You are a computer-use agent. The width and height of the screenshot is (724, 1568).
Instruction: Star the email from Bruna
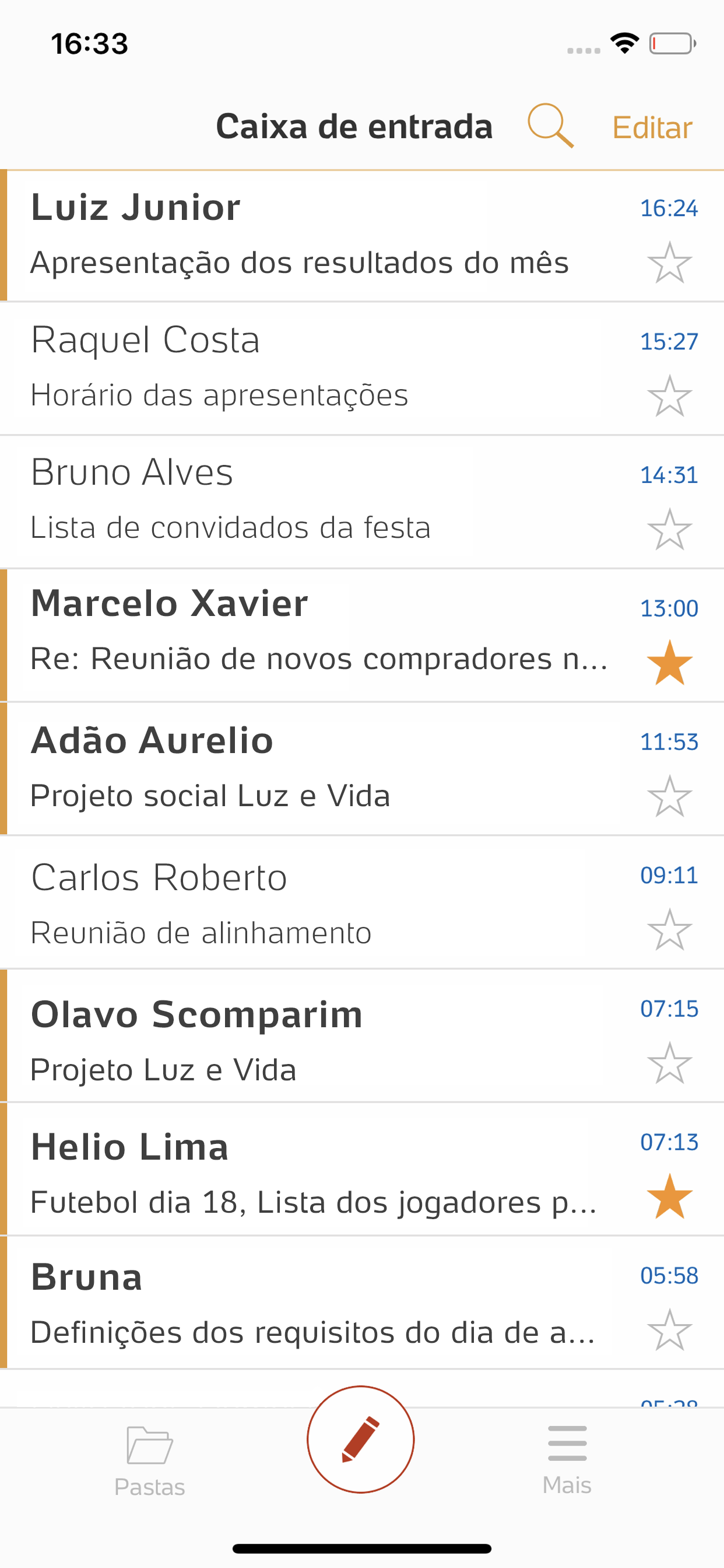click(x=669, y=1330)
